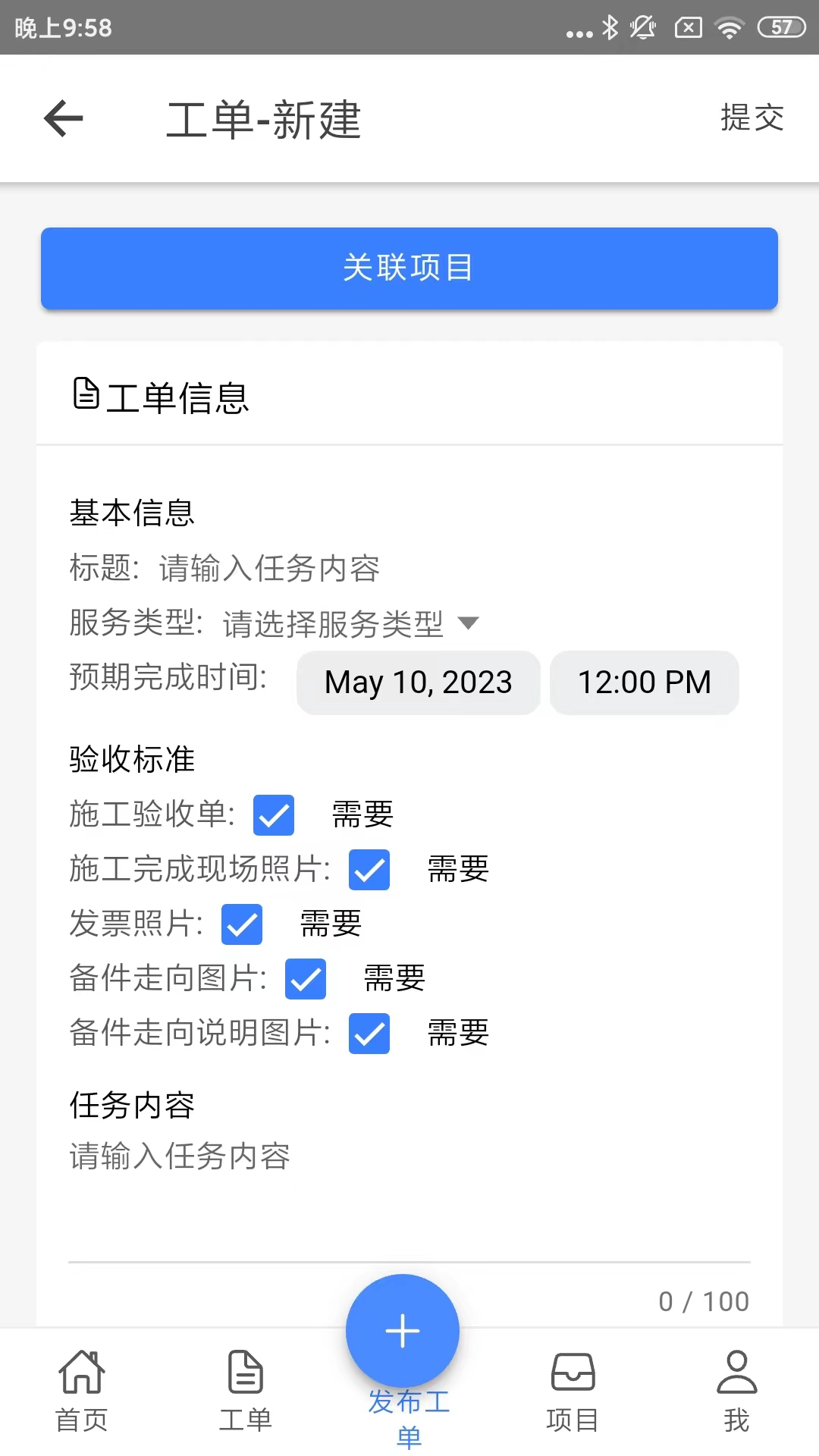Switch to the 首页 tab
The image size is (819, 1456).
(82, 1392)
